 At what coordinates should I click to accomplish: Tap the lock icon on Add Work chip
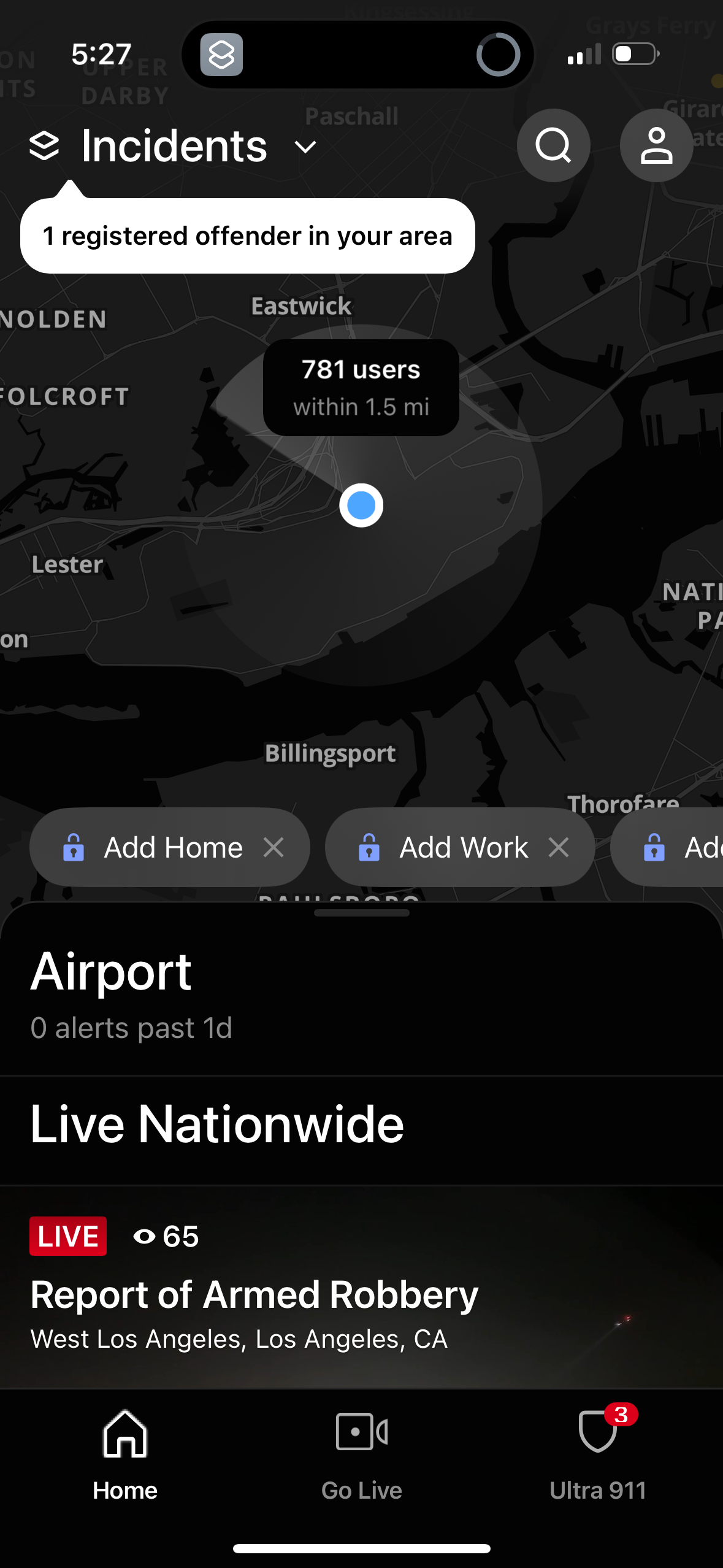pyautogui.click(x=369, y=847)
